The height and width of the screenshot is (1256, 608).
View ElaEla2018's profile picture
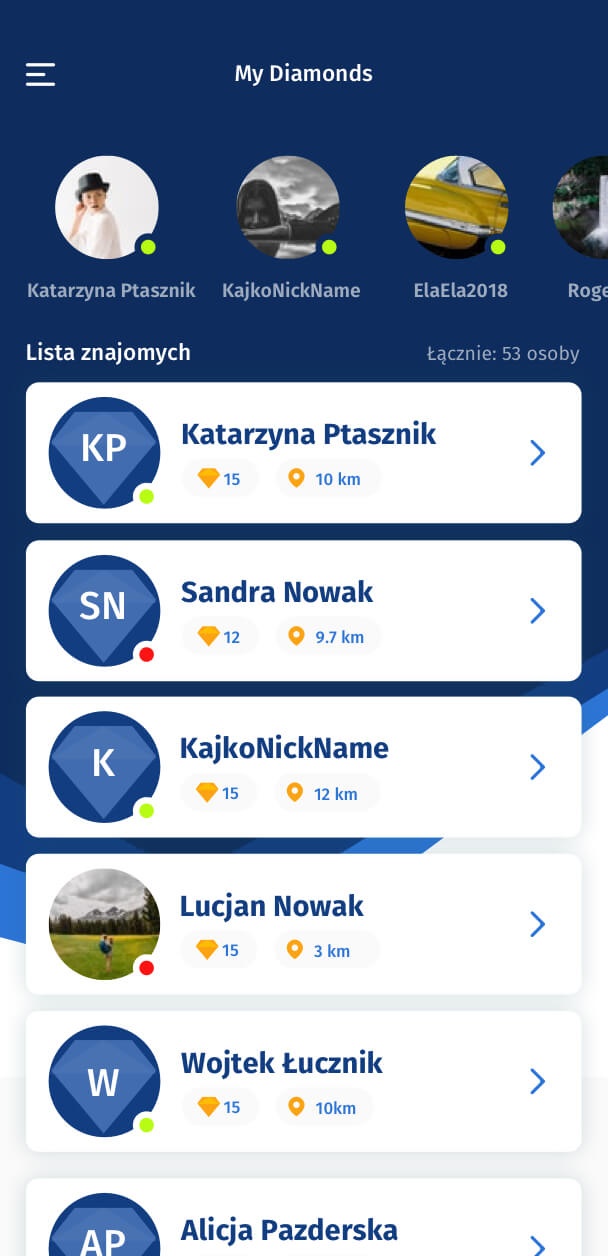tap(457, 208)
